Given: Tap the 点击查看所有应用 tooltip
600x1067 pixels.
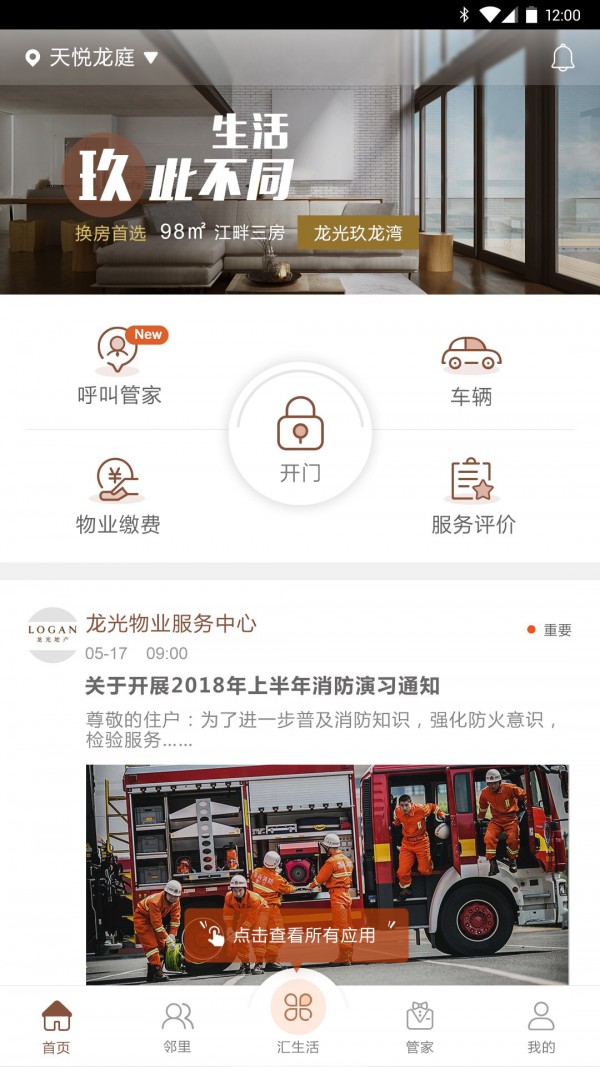Looking at the screenshot, I should tap(296, 936).
